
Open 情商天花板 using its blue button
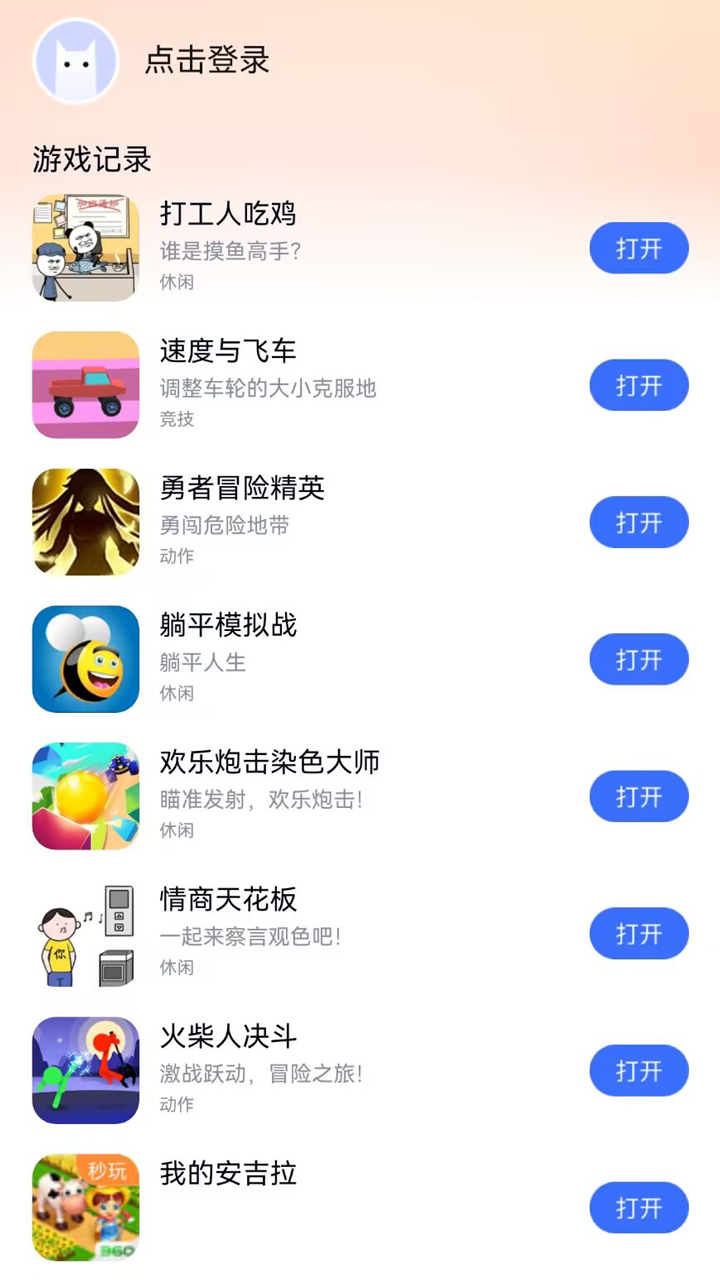(639, 933)
